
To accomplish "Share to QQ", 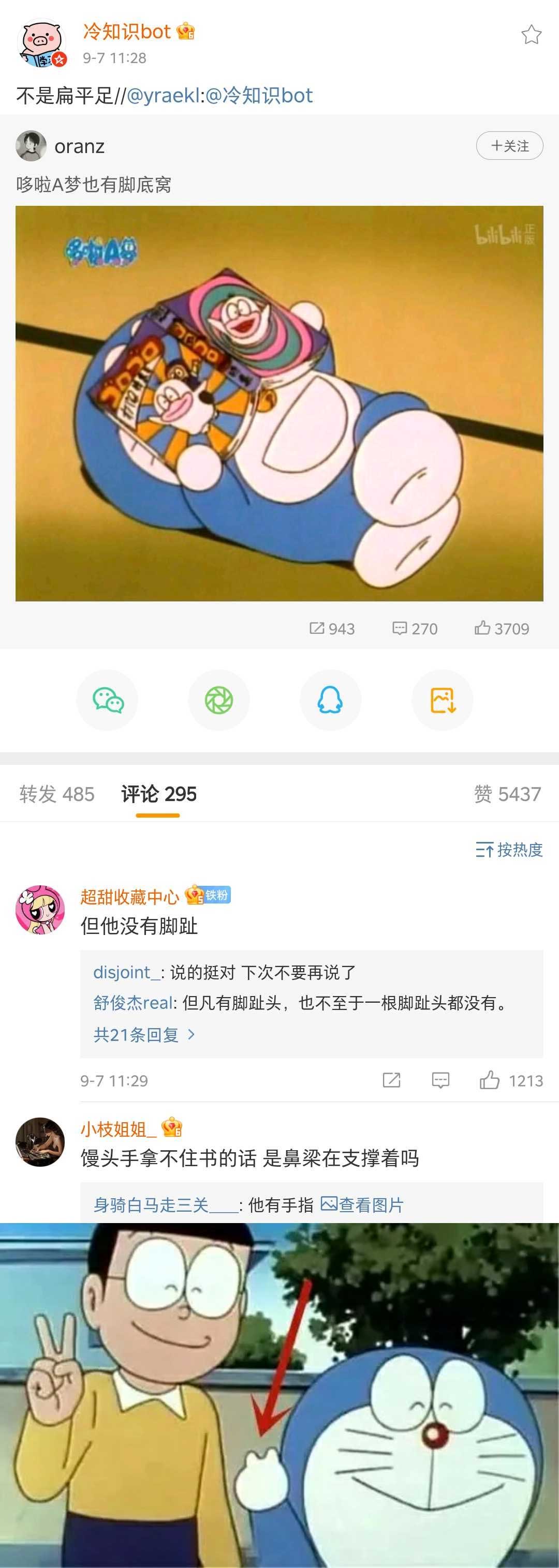I will tap(330, 700).
